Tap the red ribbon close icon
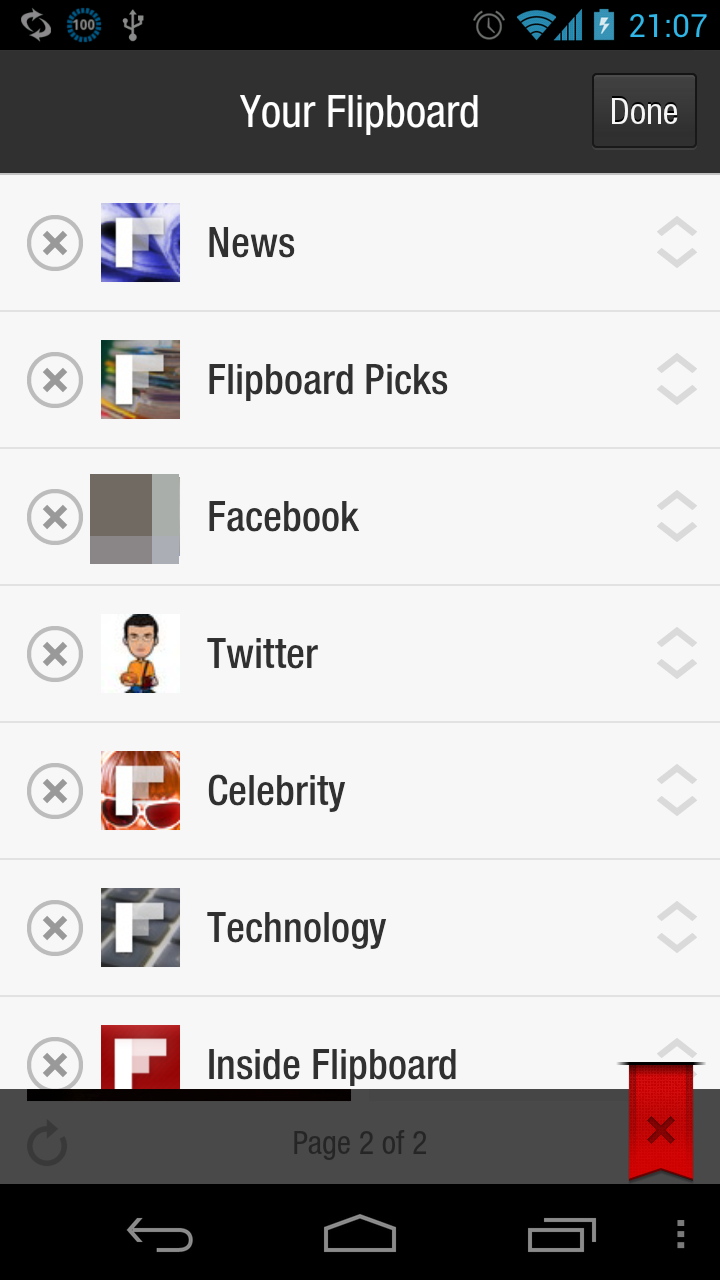This screenshot has width=720, height=1280. 660,1130
